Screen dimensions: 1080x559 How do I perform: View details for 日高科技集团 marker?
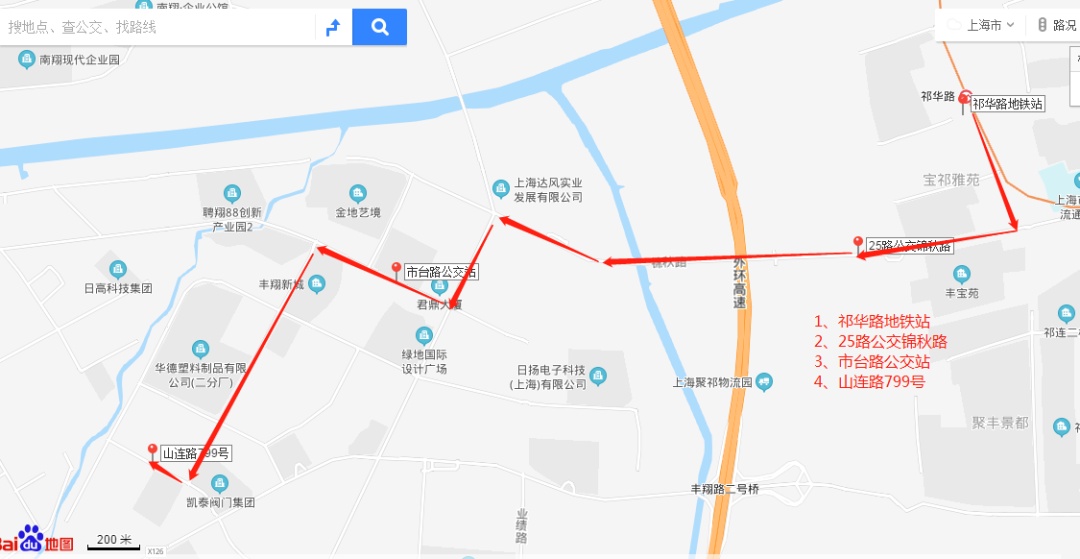click(x=118, y=269)
